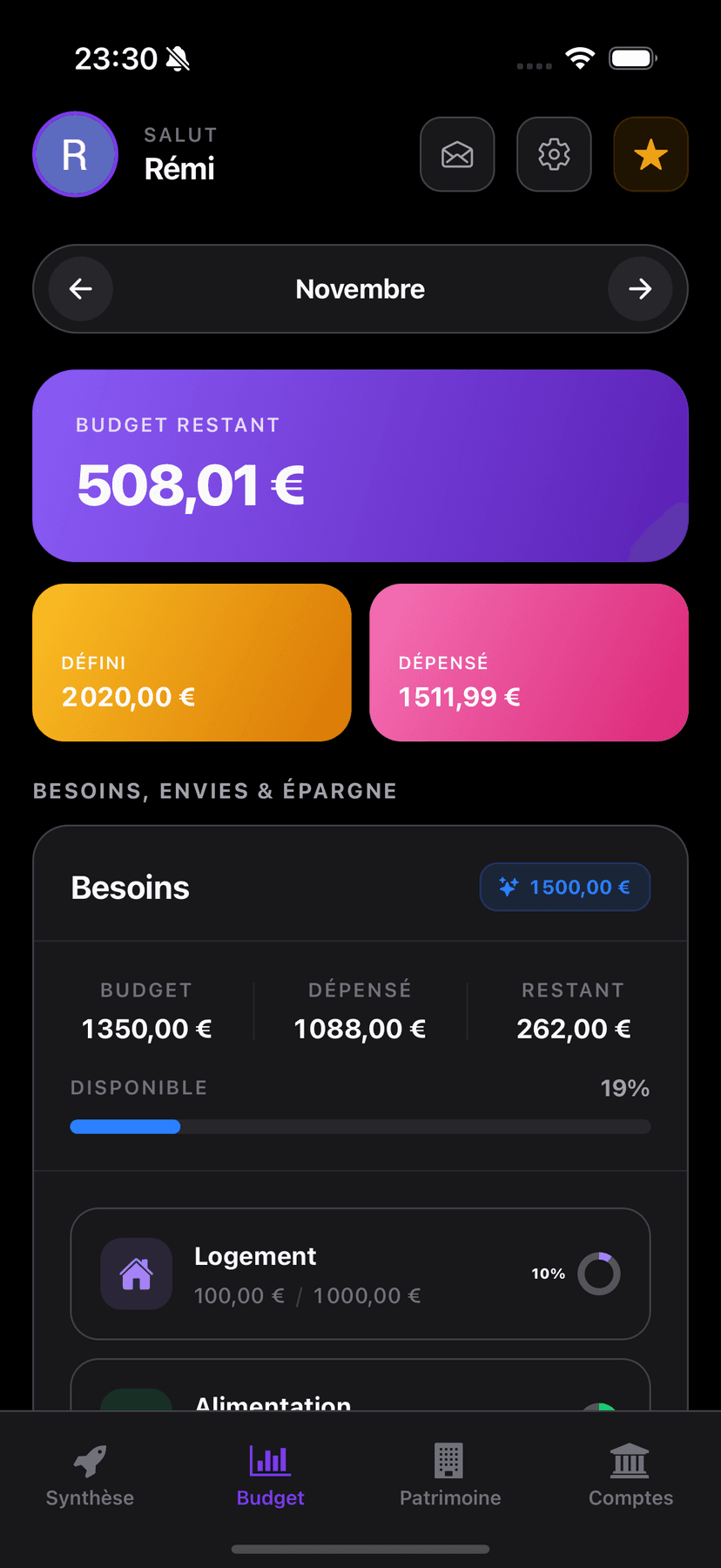Open the messages inbox icon
721x1568 pixels.
(457, 154)
